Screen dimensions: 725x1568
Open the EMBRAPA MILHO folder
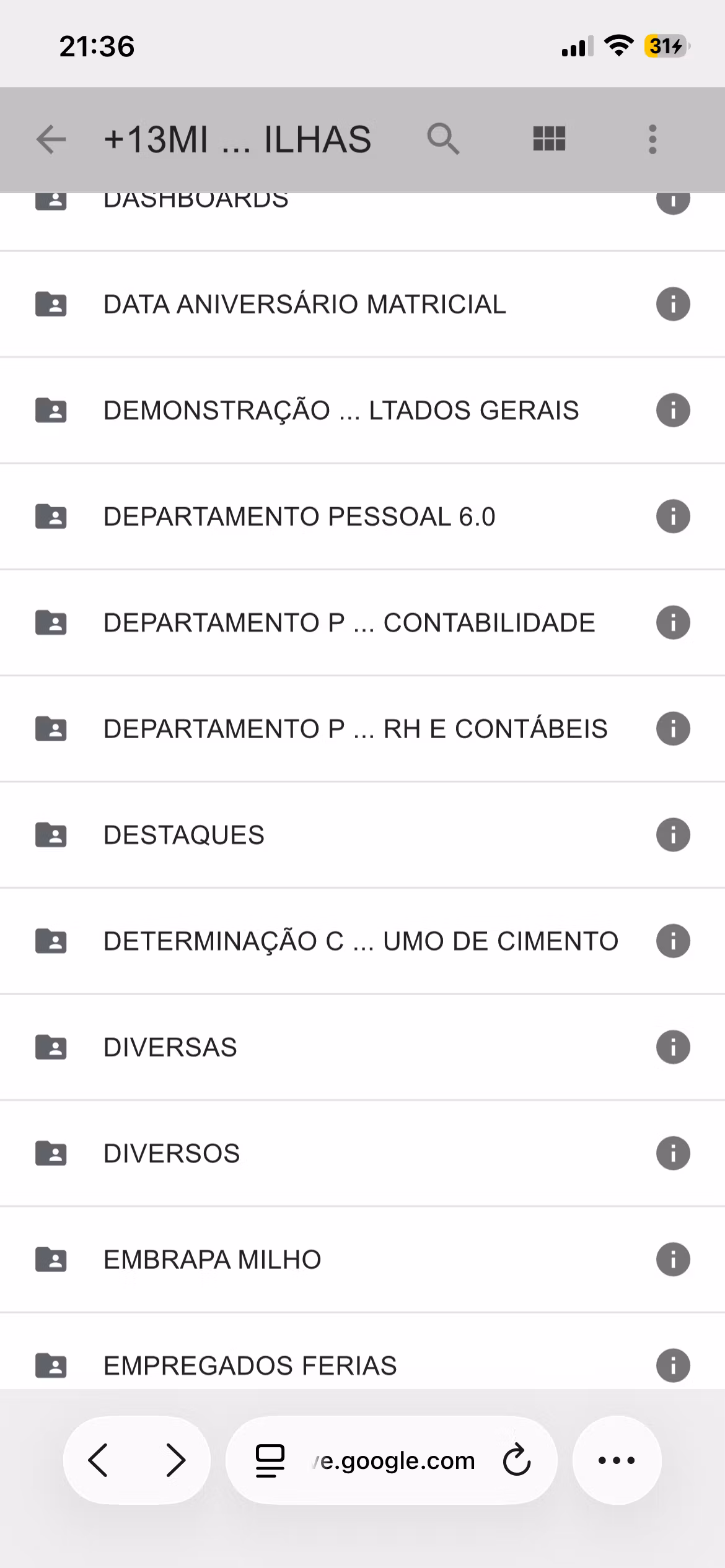pos(212,1260)
